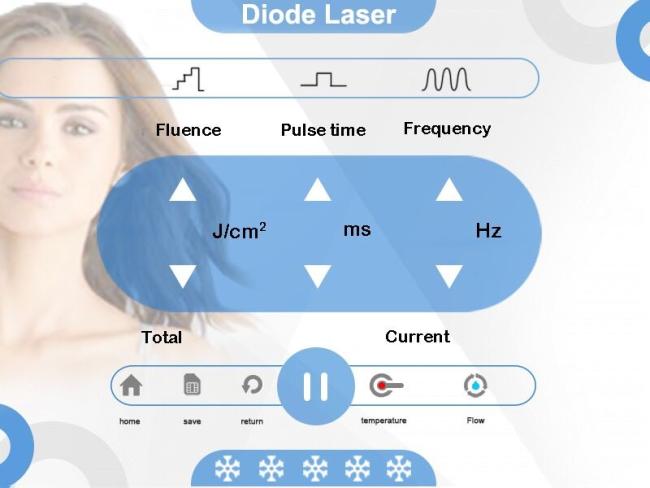Decrease the Frequency value
Image resolution: width=650 pixels, height=488 pixels.
click(449, 276)
